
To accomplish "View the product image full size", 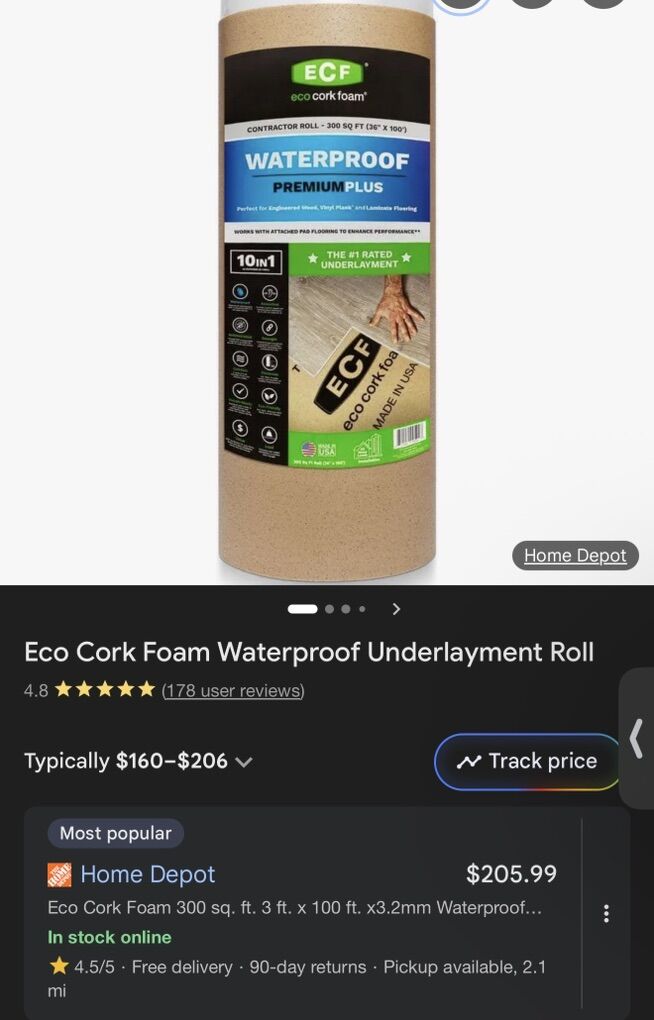I will [327, 290].
